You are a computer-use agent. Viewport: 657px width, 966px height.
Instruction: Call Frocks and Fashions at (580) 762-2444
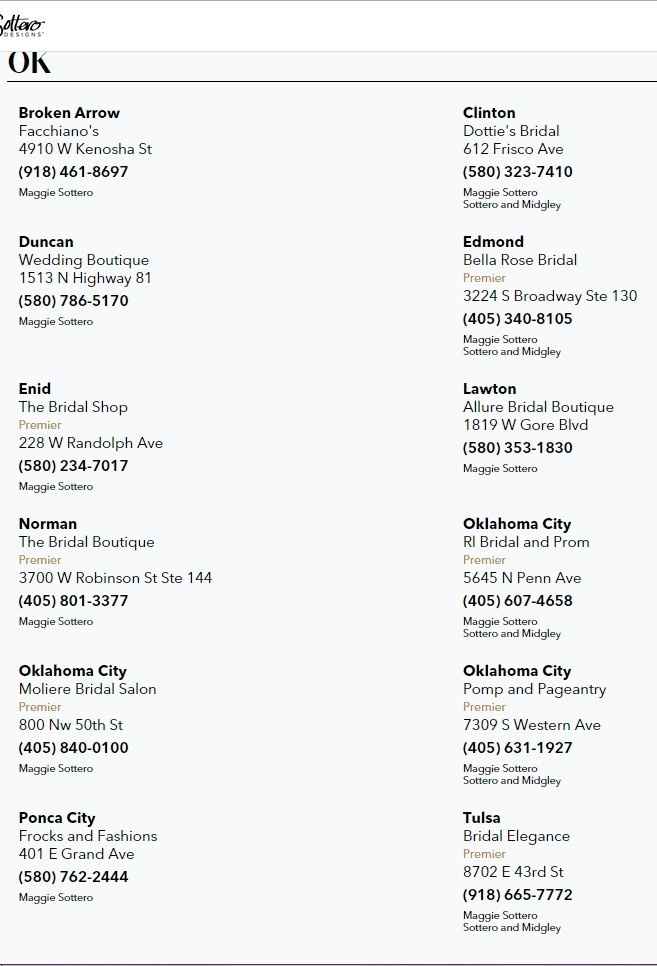[x=73, y=877]
